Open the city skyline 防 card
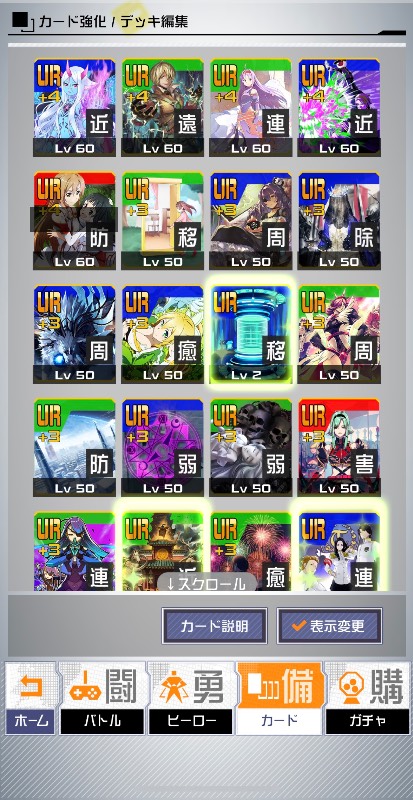 click(x=75, y=447)
